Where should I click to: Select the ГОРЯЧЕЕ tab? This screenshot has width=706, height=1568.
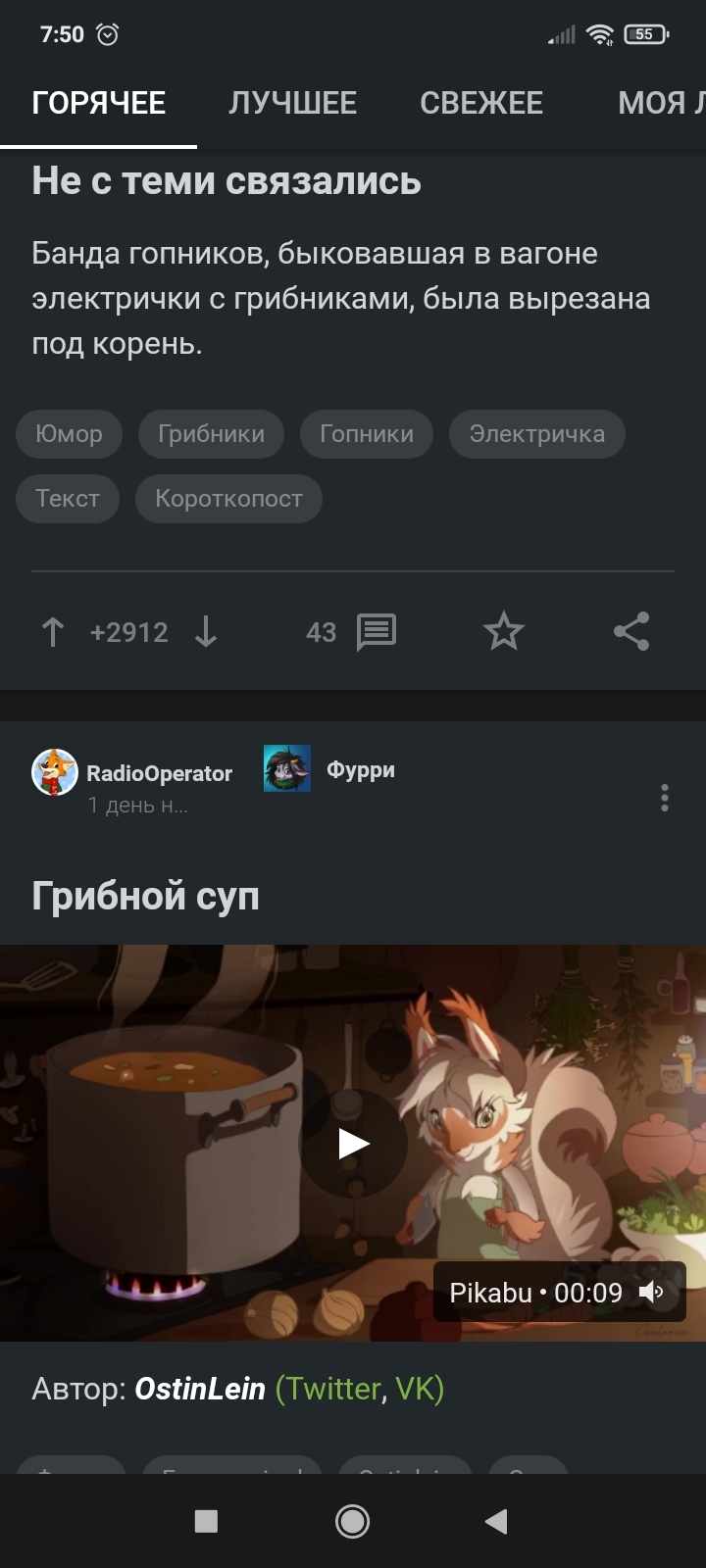98,103
